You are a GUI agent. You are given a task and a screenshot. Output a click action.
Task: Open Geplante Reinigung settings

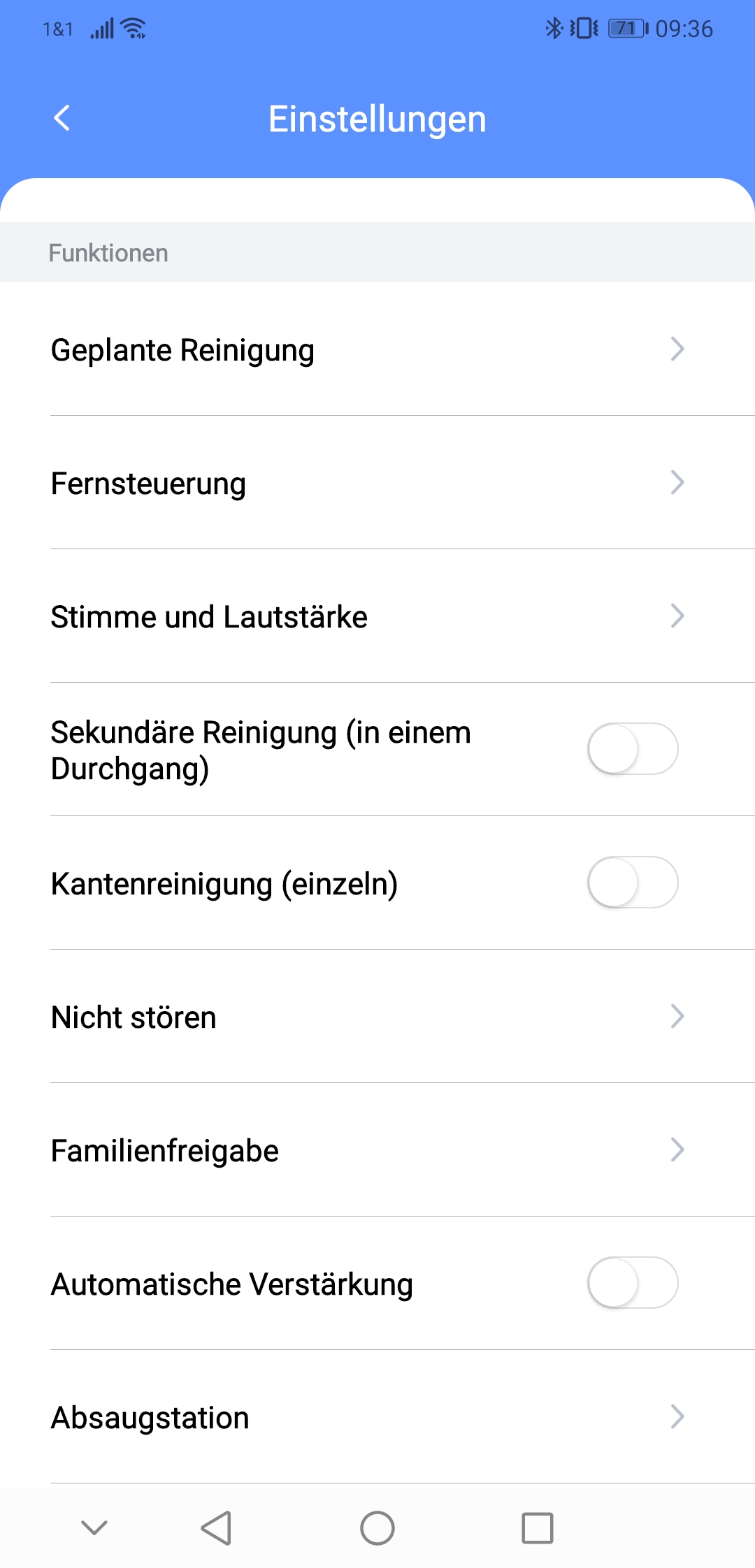tap(377, 349)
